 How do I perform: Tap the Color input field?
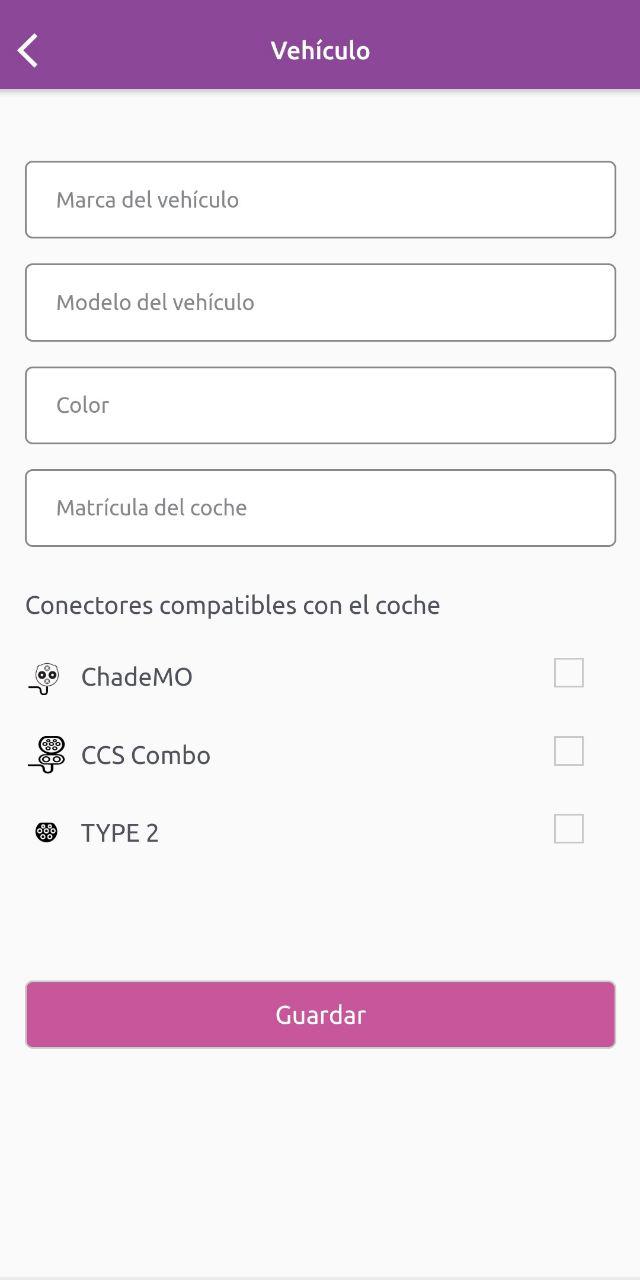pyautogui.click(x=320, y=405)
